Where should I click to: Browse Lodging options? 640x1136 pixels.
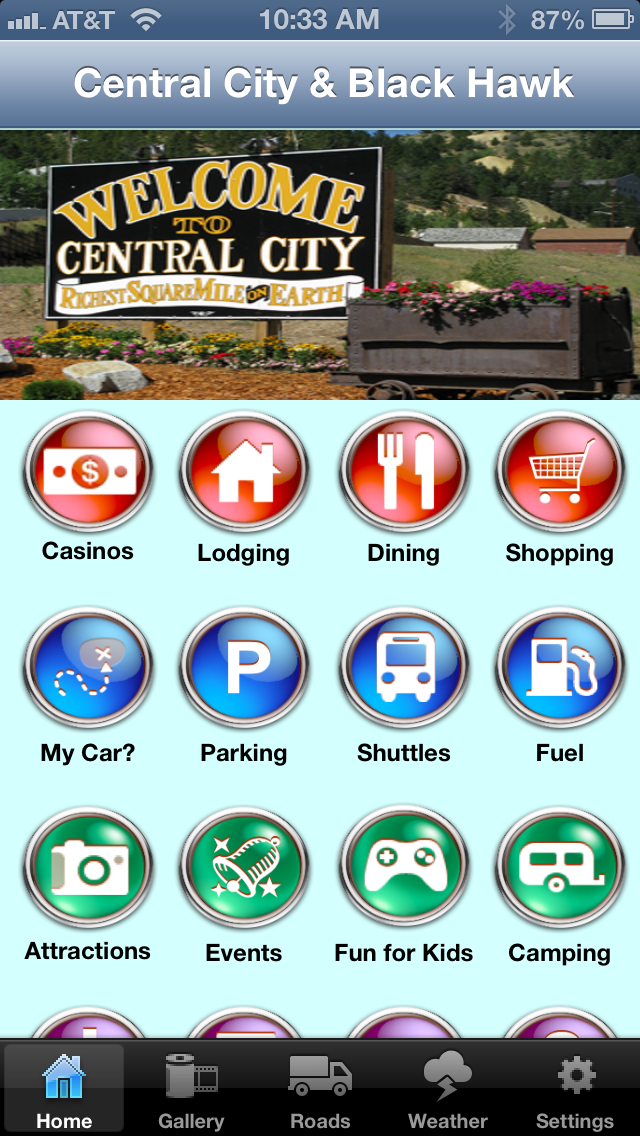click(x=244, y=473)
